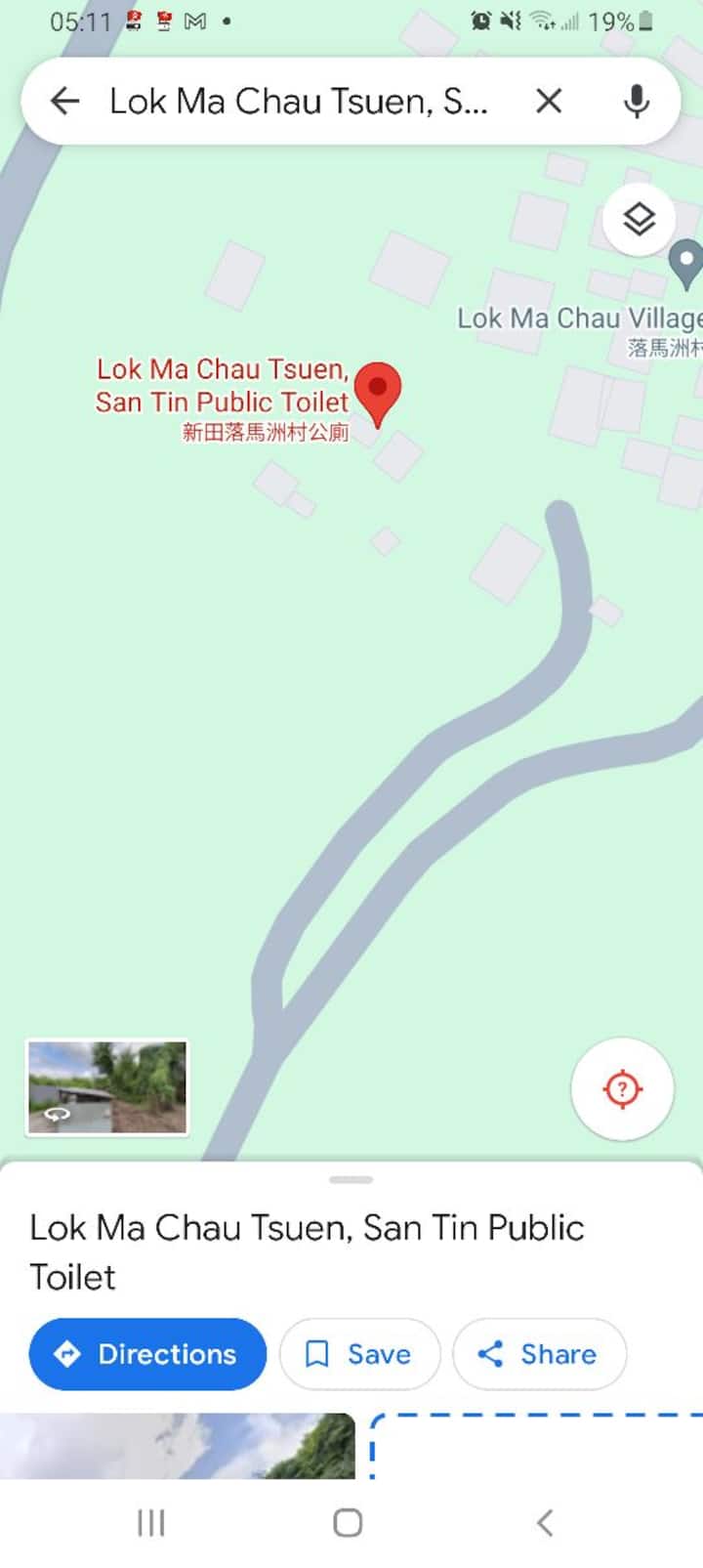The width and height of the screenshot is (703, 1568).
Task: Share this location
Action: pos(539,1354)
